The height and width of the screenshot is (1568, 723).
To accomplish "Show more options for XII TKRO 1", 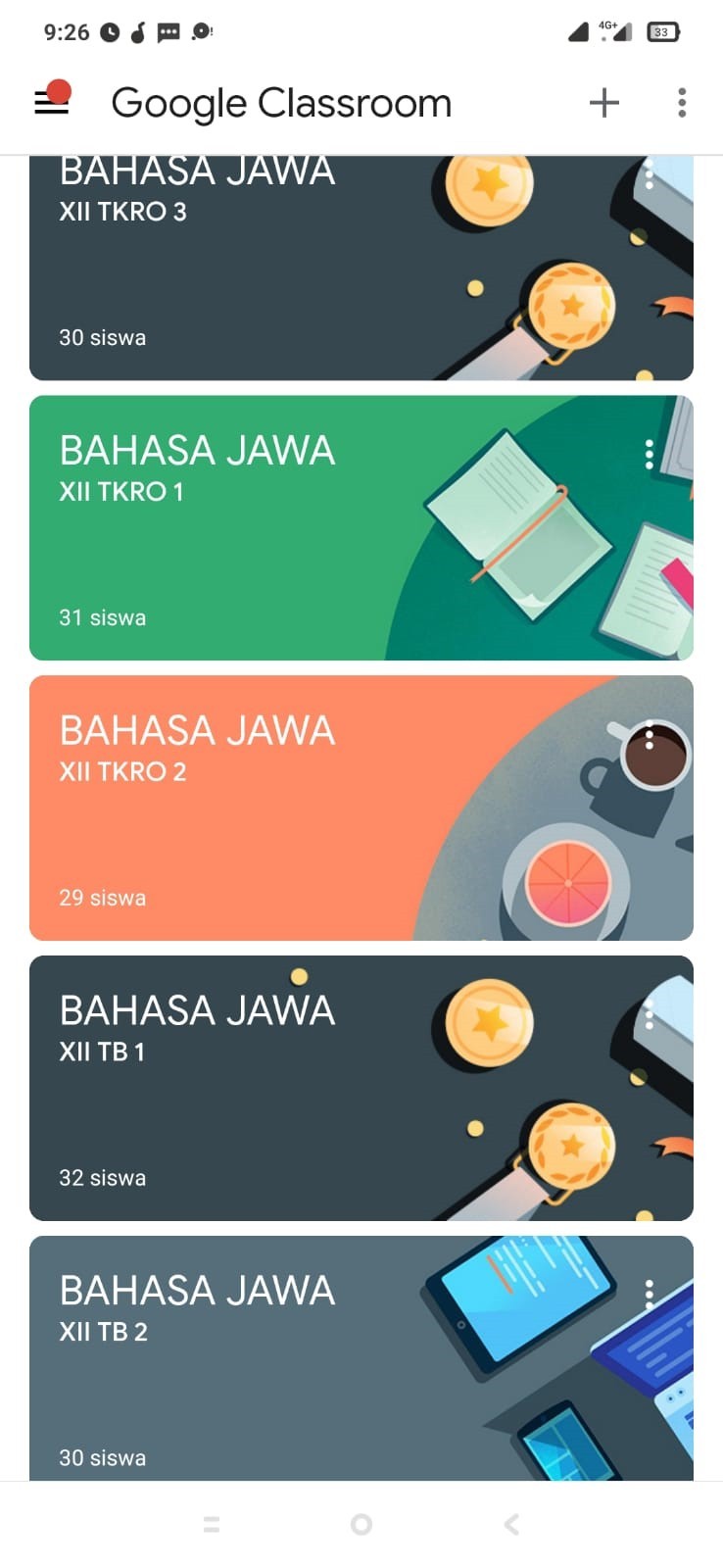I will click(x=649, y=454).
